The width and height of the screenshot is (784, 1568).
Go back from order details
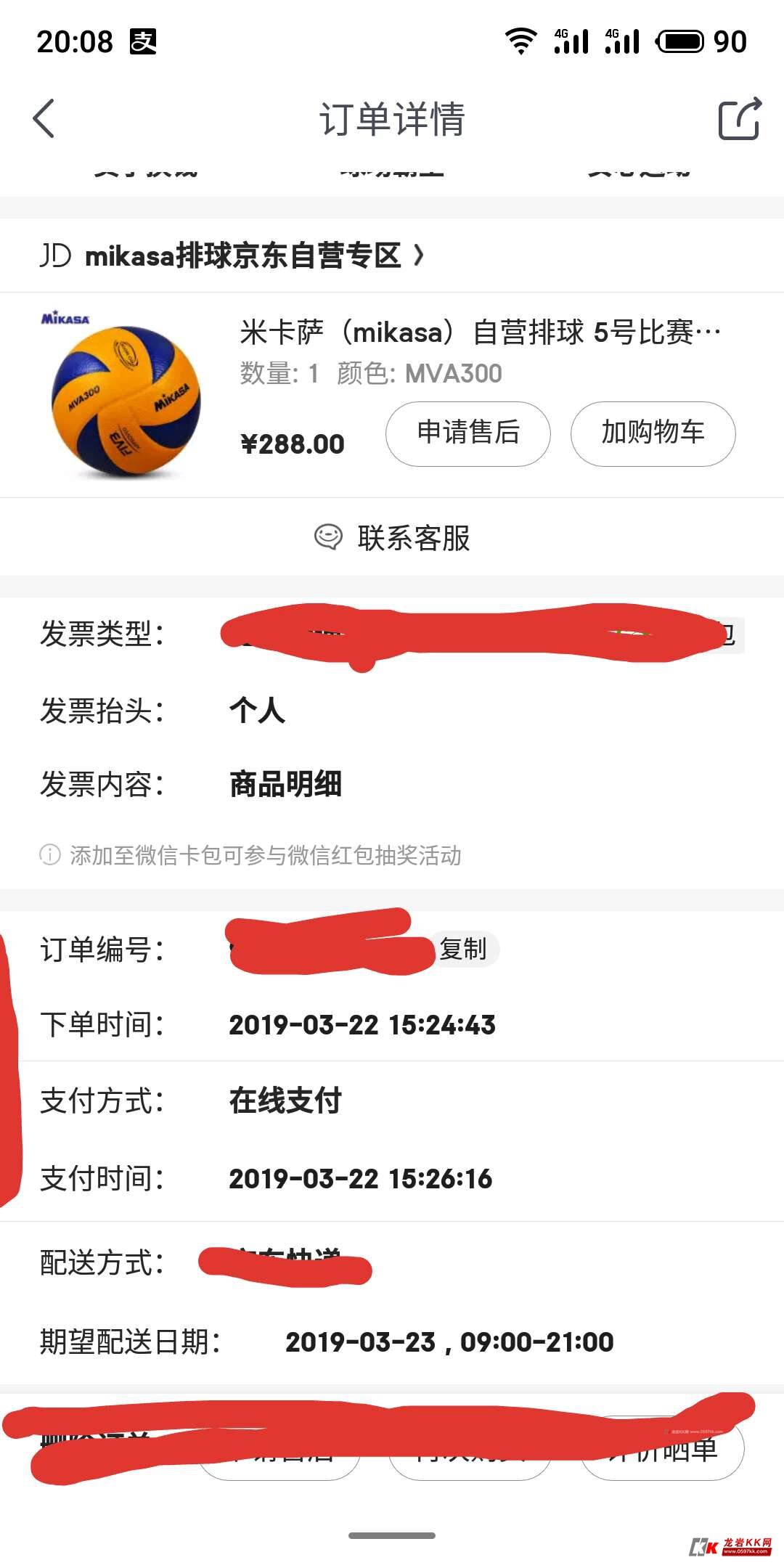tap(44, 118)
